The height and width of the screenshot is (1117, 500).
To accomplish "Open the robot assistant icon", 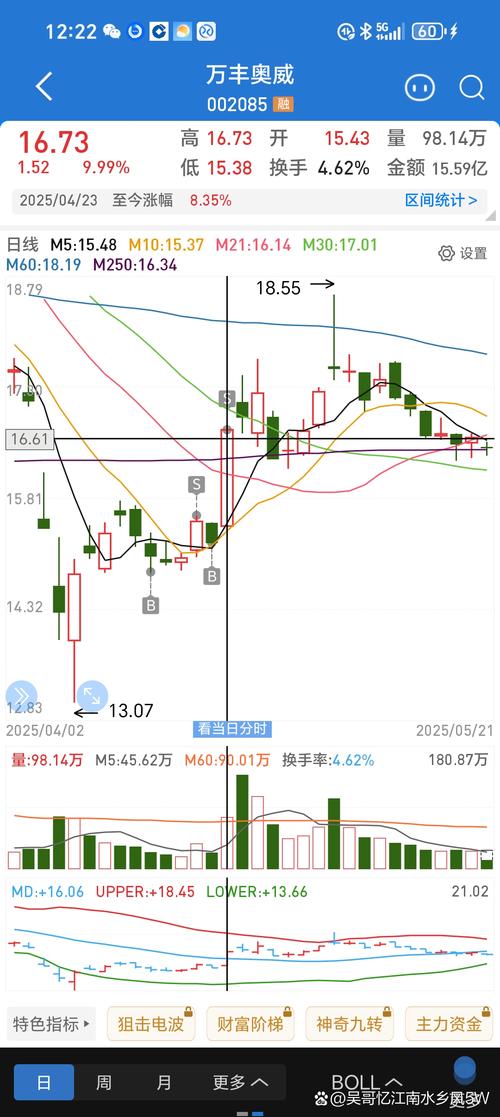I will coord(420,88).
